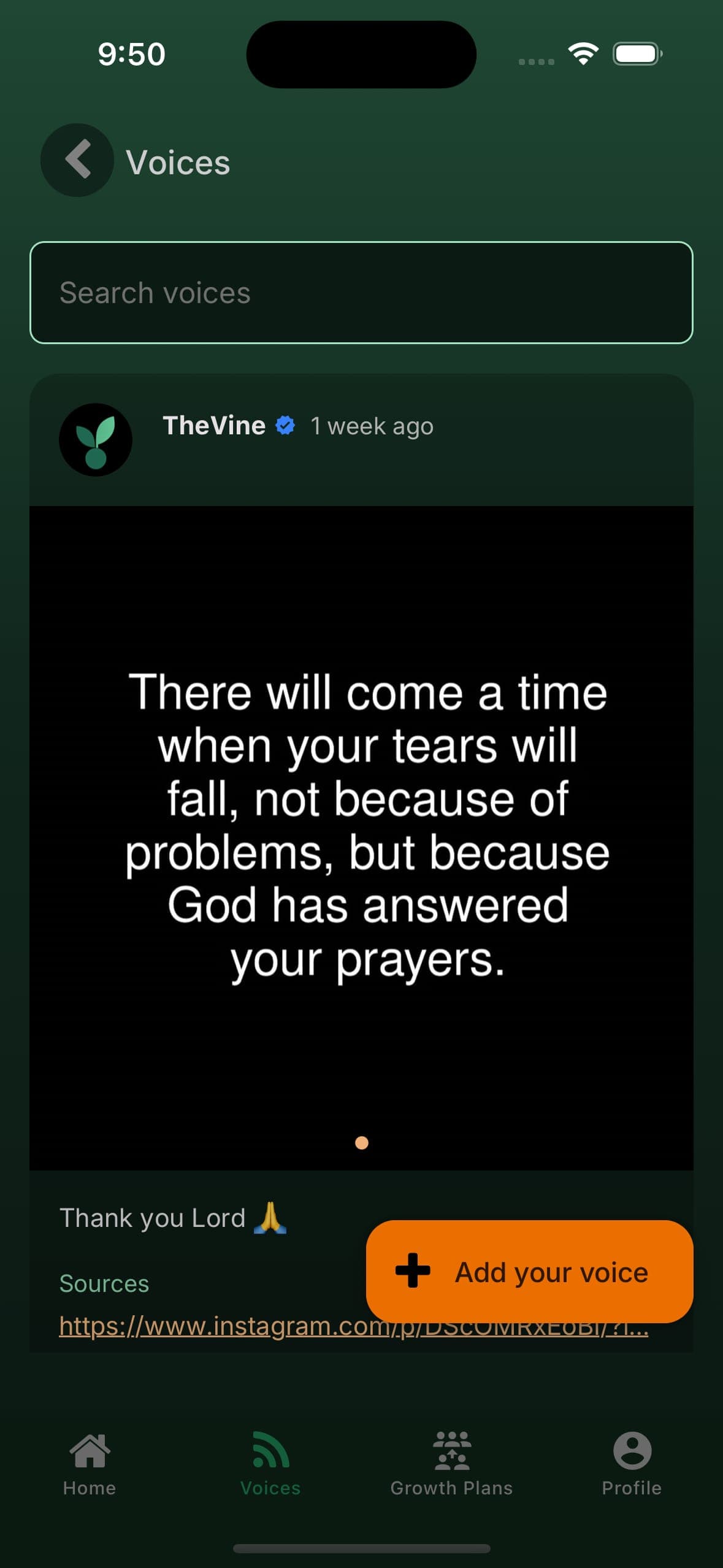723x1568 pixels.
Task: Focus the Search voices field
Action: click(361, 293)
